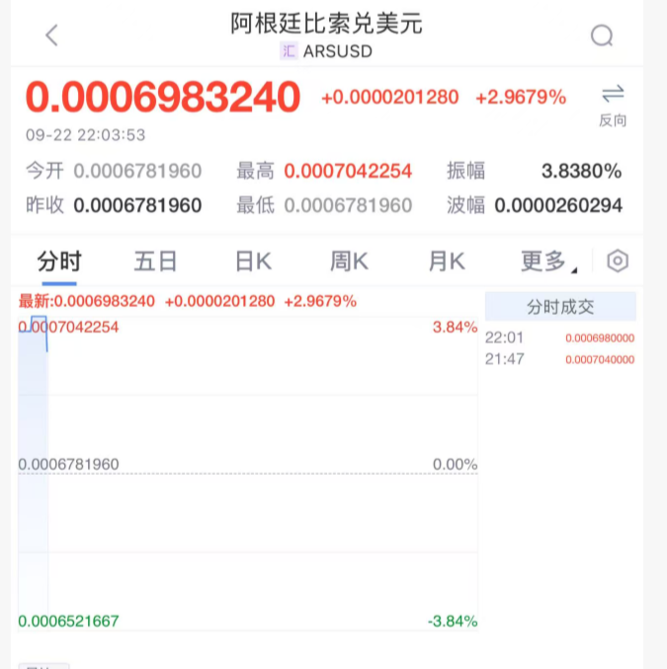
Task: Switch to the 五日 chart tab
Action: coord(155,262)
